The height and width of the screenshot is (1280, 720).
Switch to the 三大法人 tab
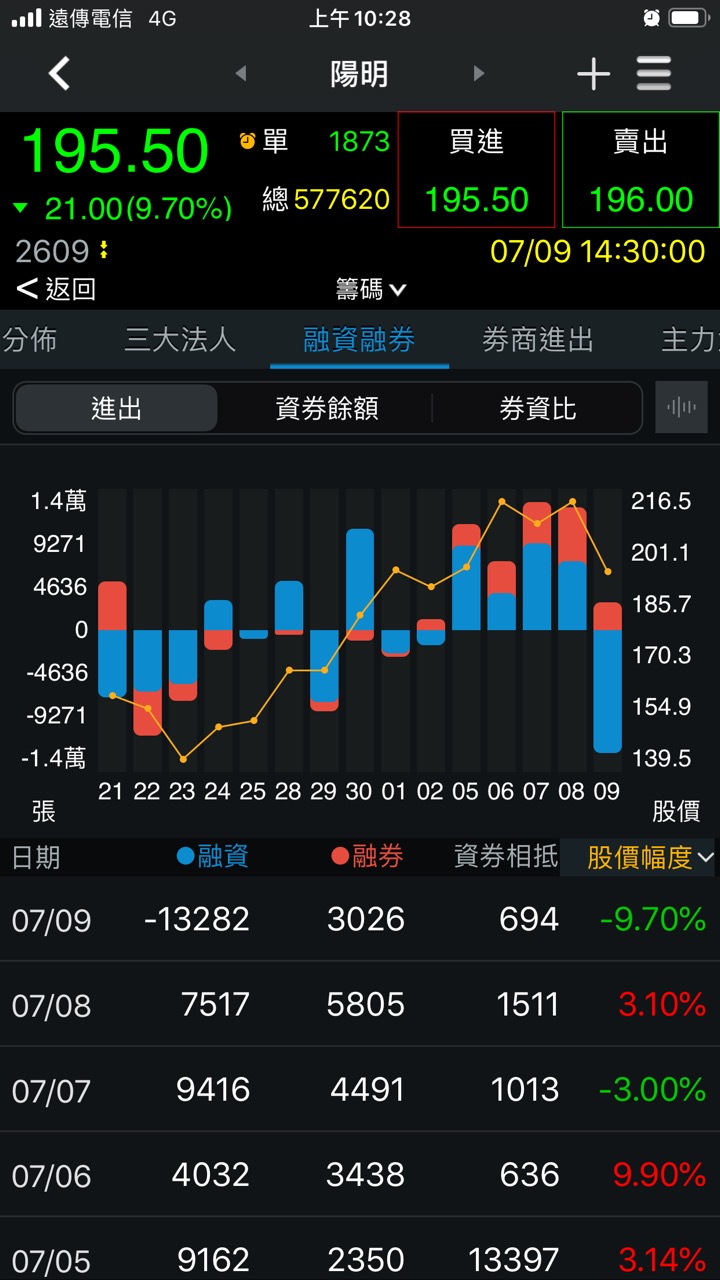[180, 340]
